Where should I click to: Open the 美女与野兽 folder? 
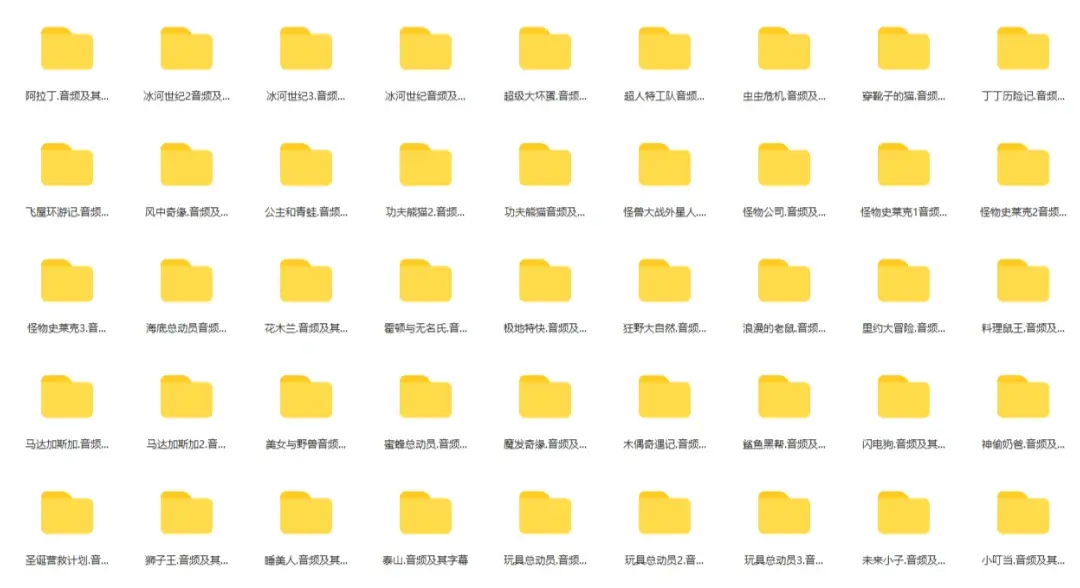(306, 397)
